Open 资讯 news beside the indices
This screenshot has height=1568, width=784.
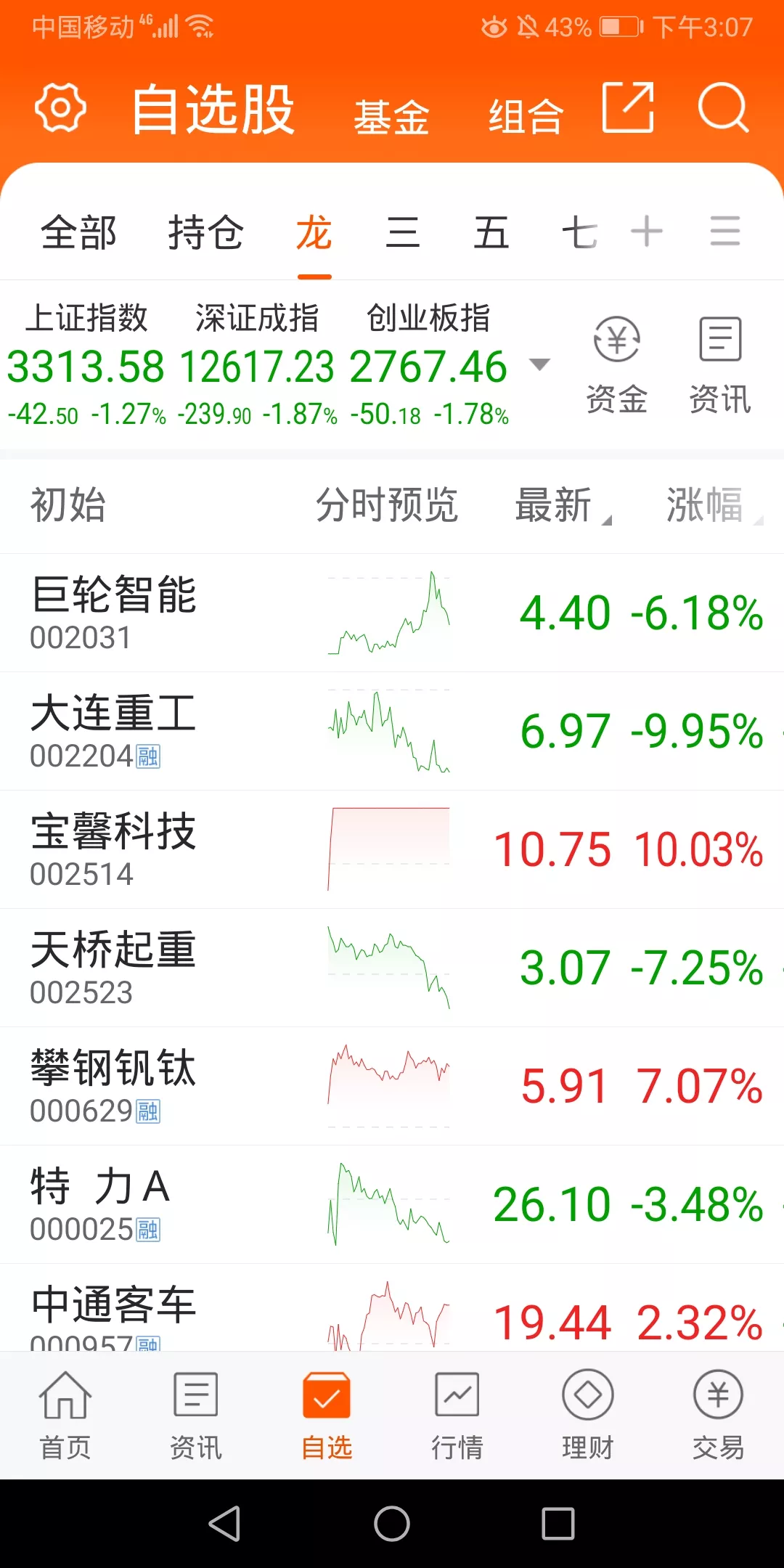720,364
